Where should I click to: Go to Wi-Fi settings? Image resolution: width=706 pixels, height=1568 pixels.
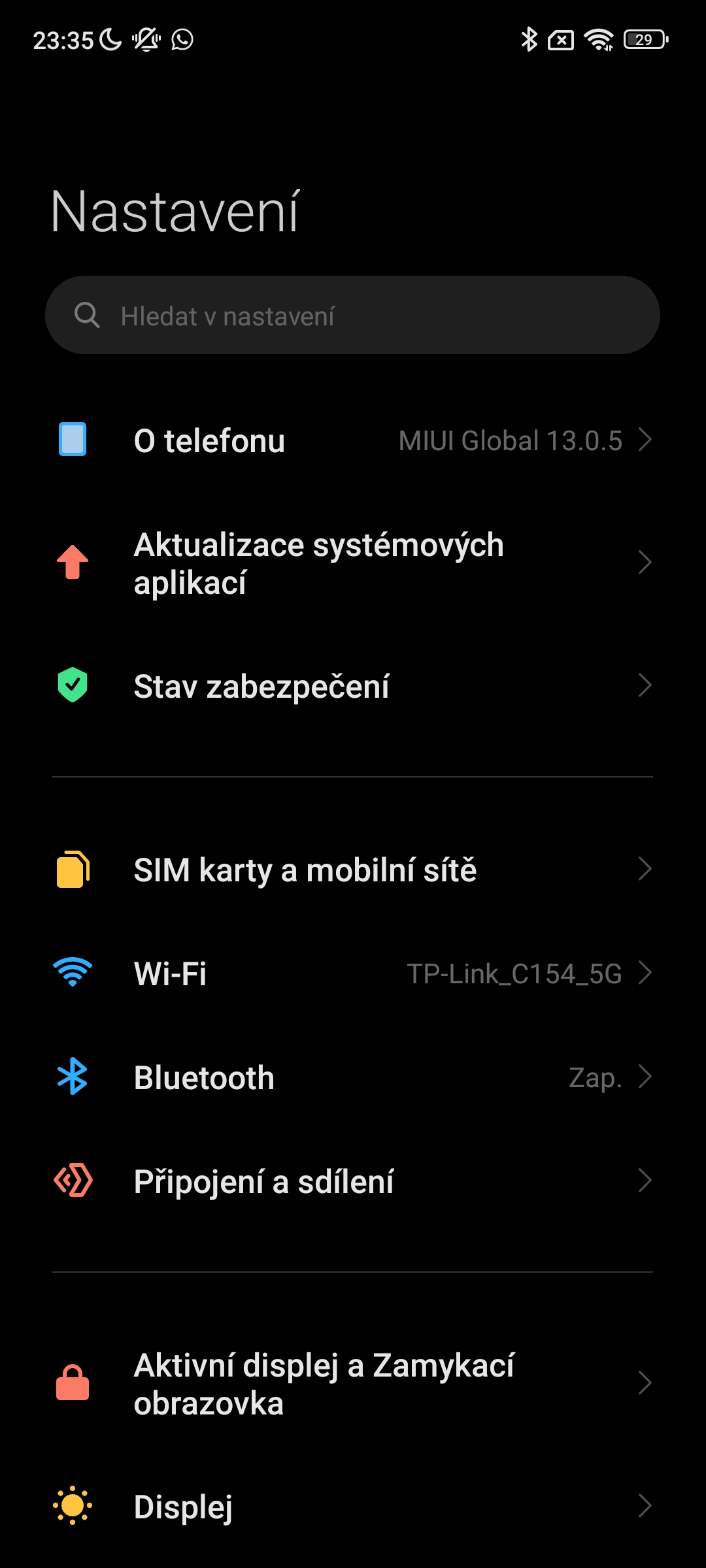[x=353, y=973]
